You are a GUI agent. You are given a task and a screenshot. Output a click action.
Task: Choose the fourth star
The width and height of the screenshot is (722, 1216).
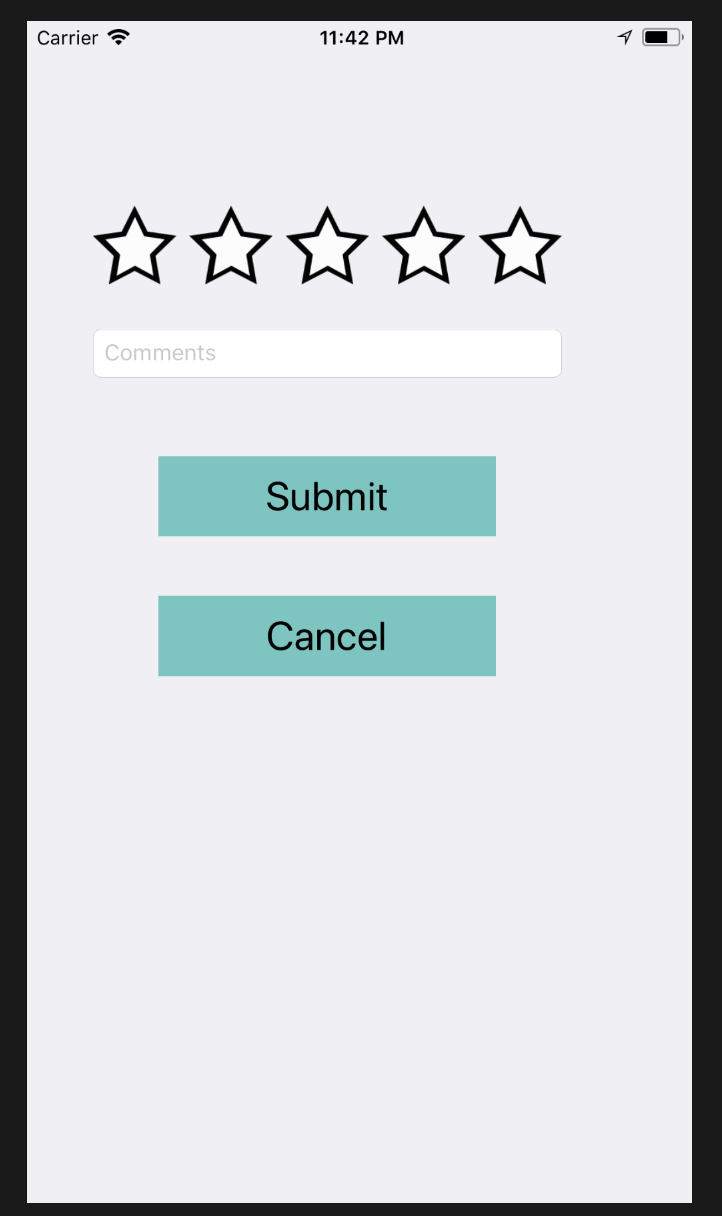[424, 246]
